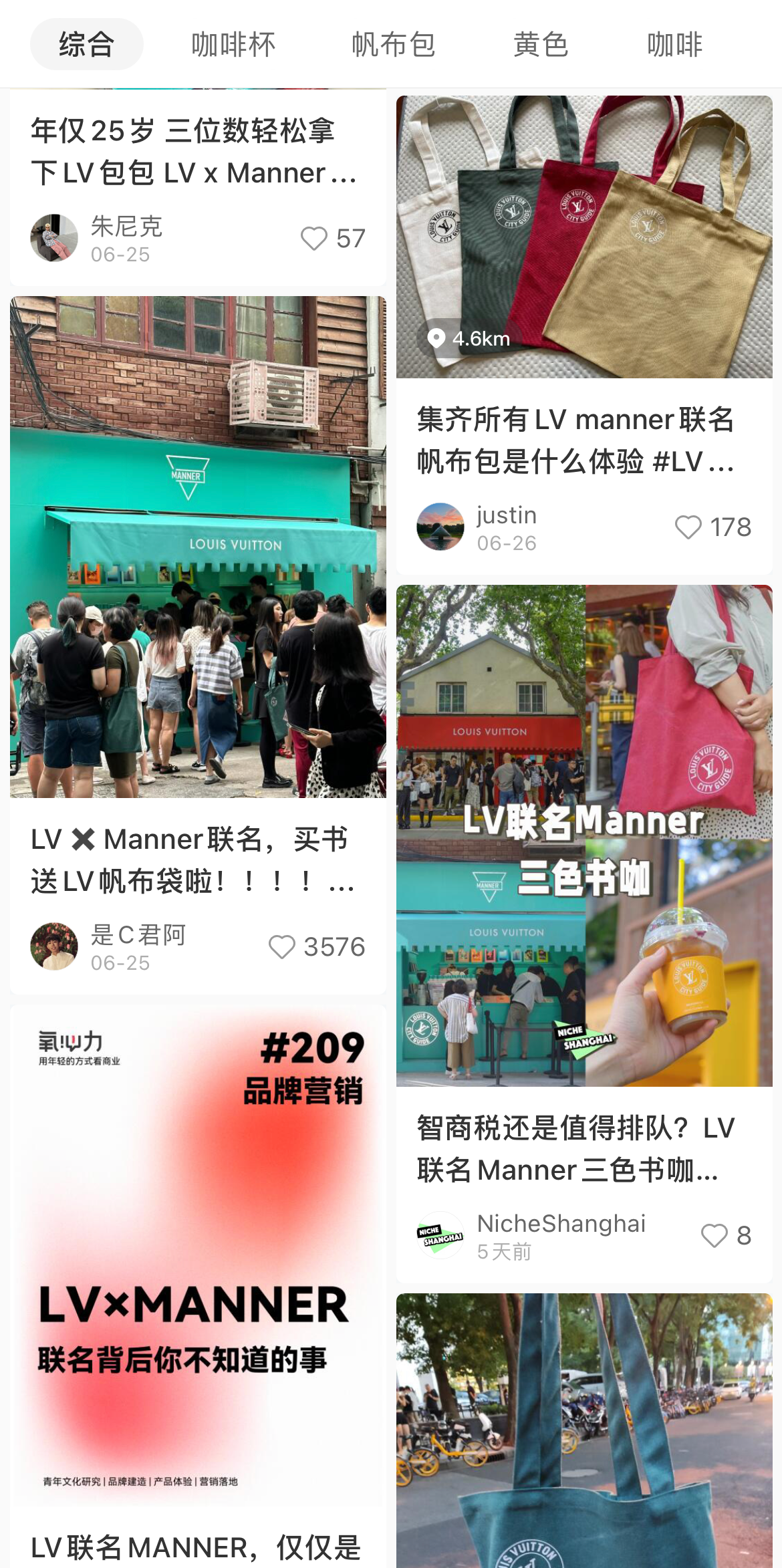Screen dimensions: 782x1568
Task: Open the post with four LV canvas bags
Action: 584,237
